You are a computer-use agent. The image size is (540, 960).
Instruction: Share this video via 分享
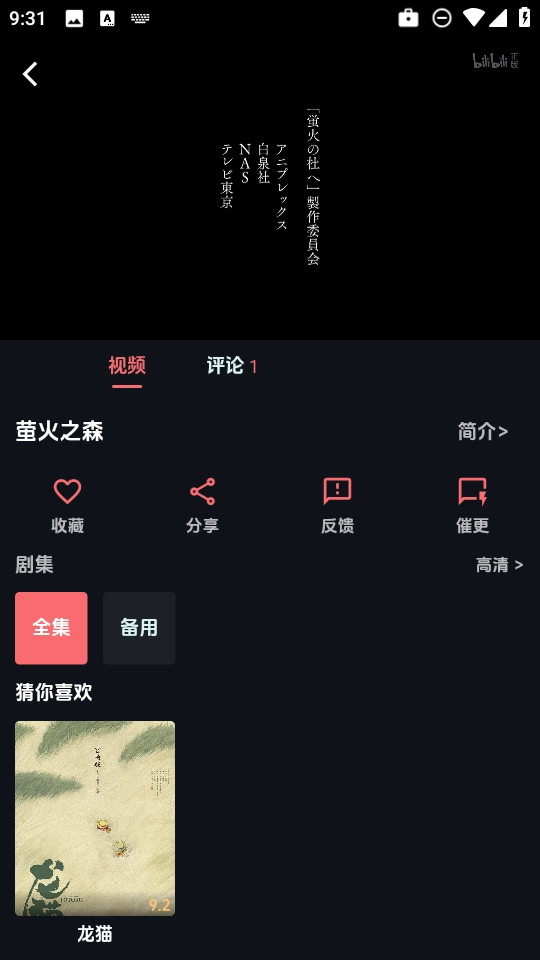pos(203,506)
